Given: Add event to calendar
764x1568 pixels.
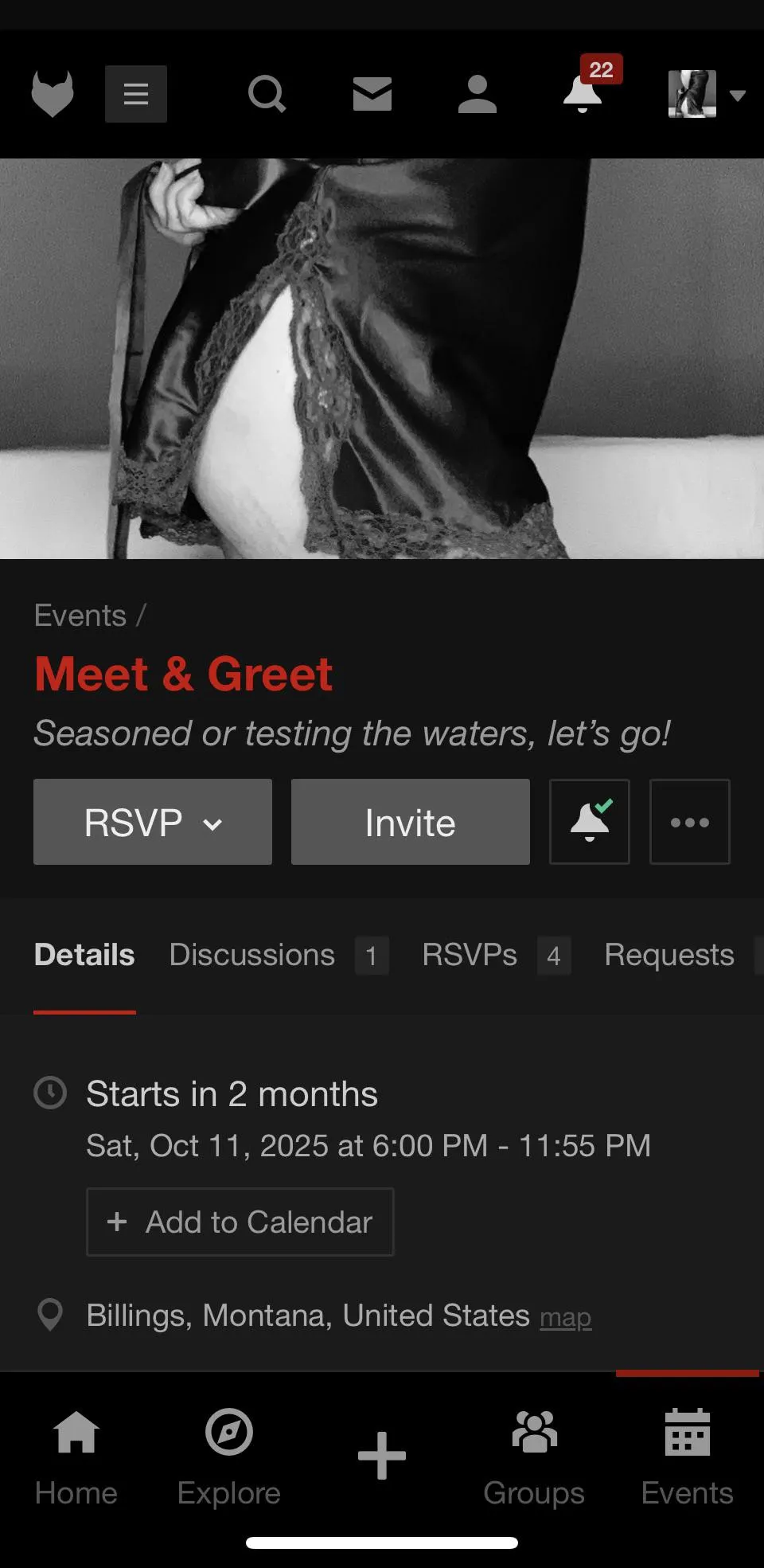Looking at the screenshot, I should pyautogui.click(x=240, y=1222).
